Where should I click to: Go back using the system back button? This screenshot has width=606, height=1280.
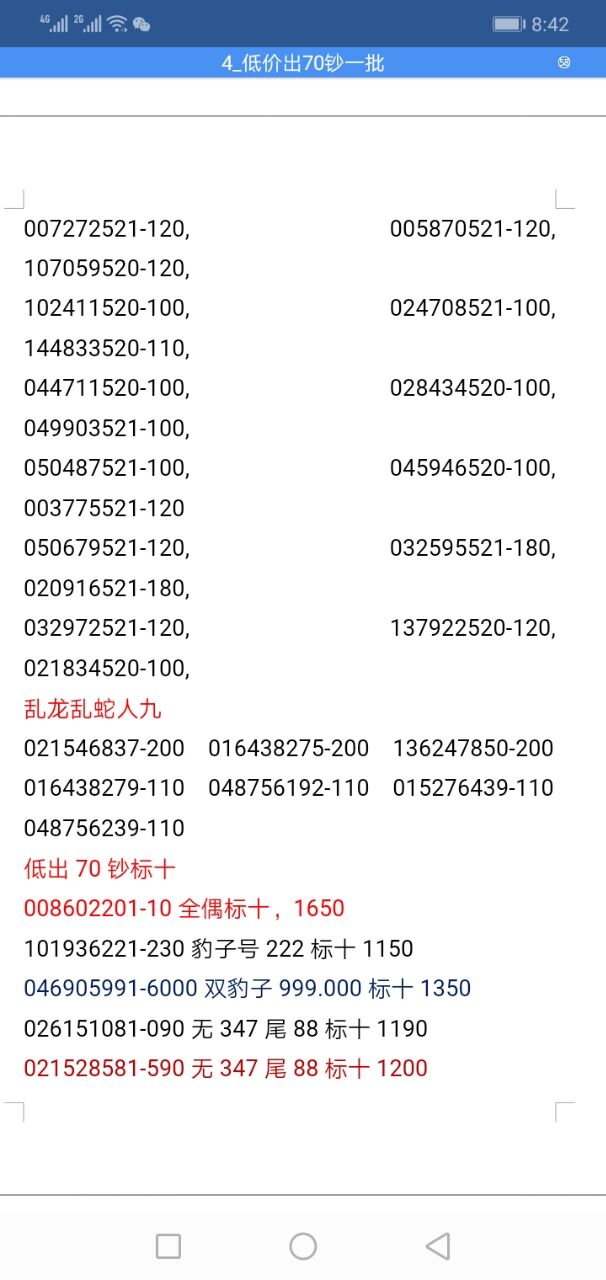pos(437,1246)
